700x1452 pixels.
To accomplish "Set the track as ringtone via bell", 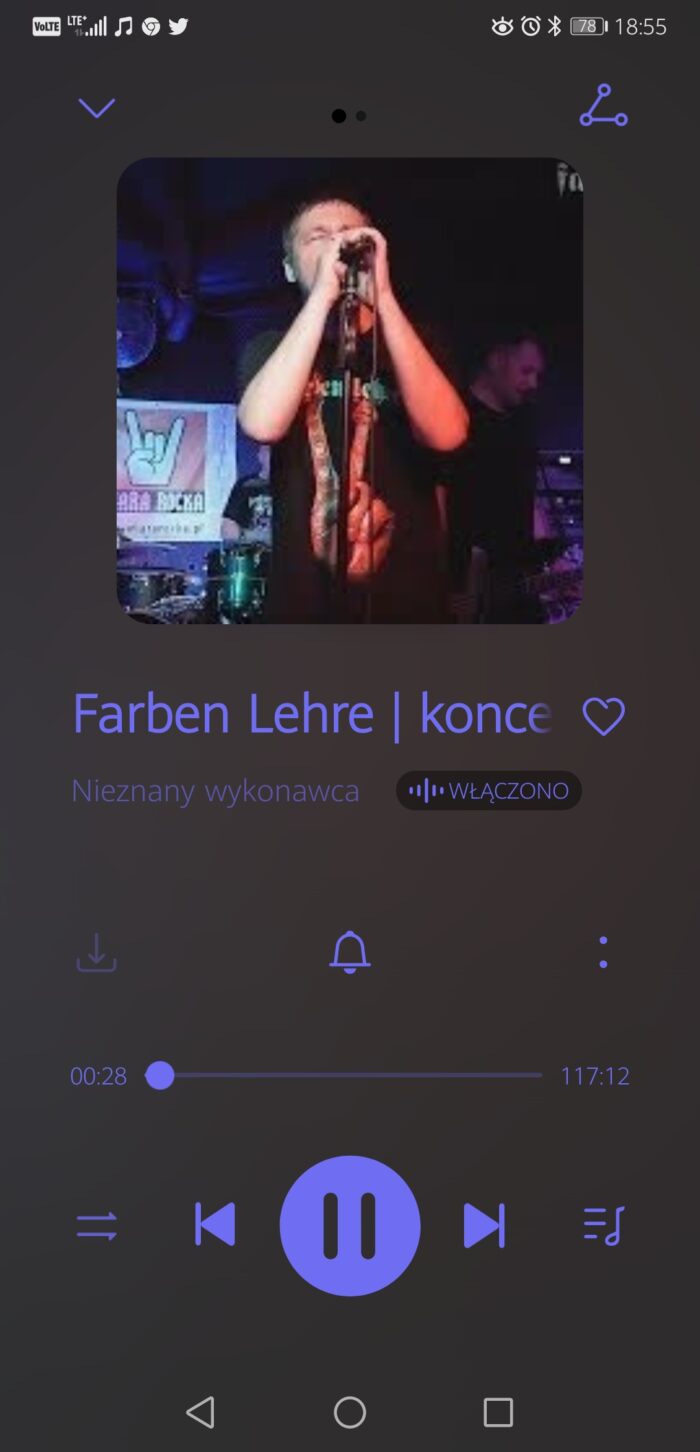I will point(350,952).
